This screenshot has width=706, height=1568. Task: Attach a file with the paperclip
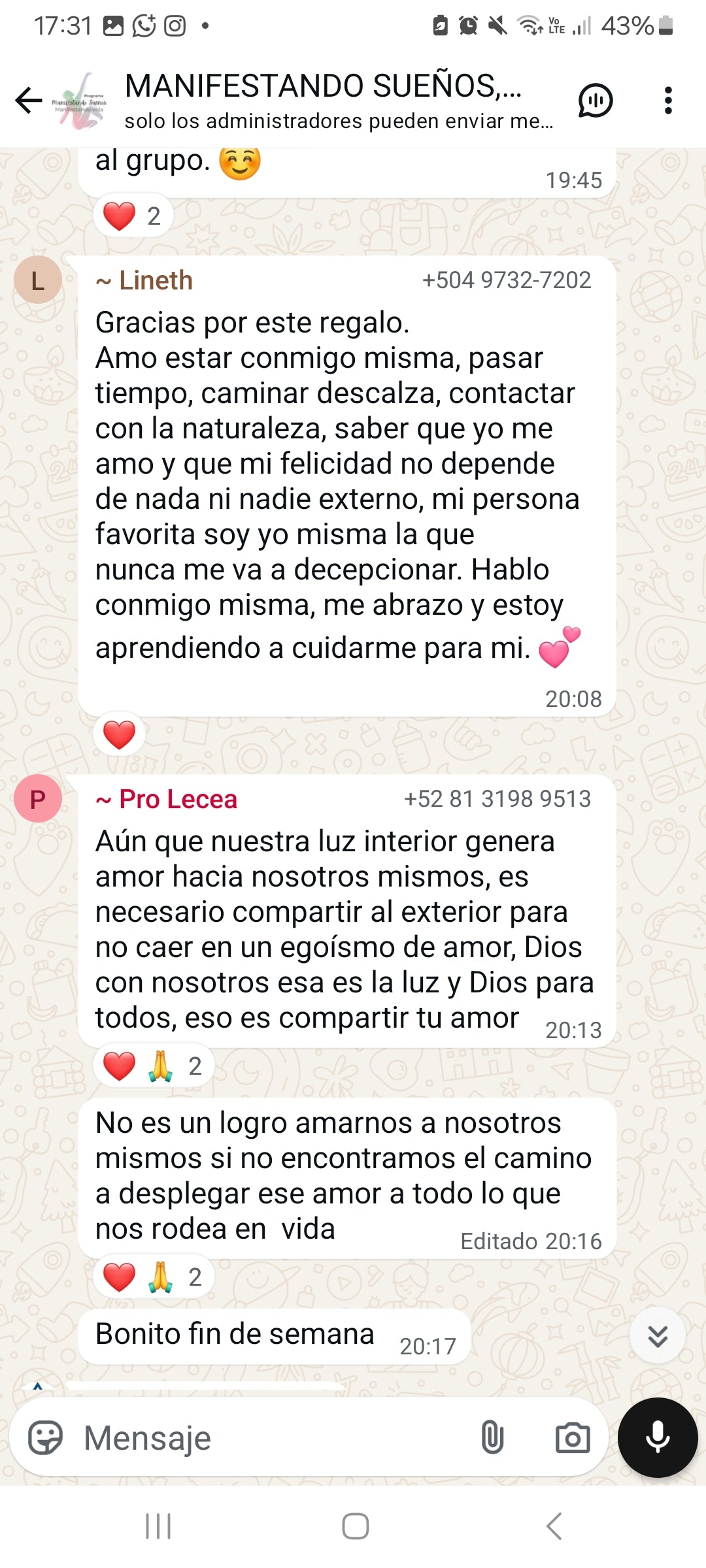pyautogui.click(x=492, y=1438)
